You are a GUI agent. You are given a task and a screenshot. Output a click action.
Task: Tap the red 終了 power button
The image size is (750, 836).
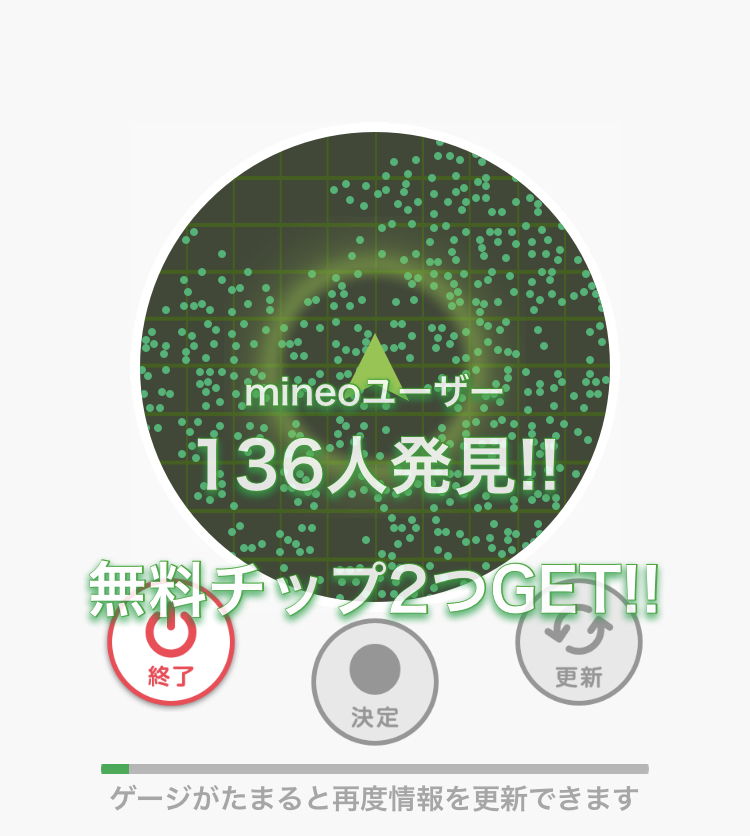tap(171, 644)
